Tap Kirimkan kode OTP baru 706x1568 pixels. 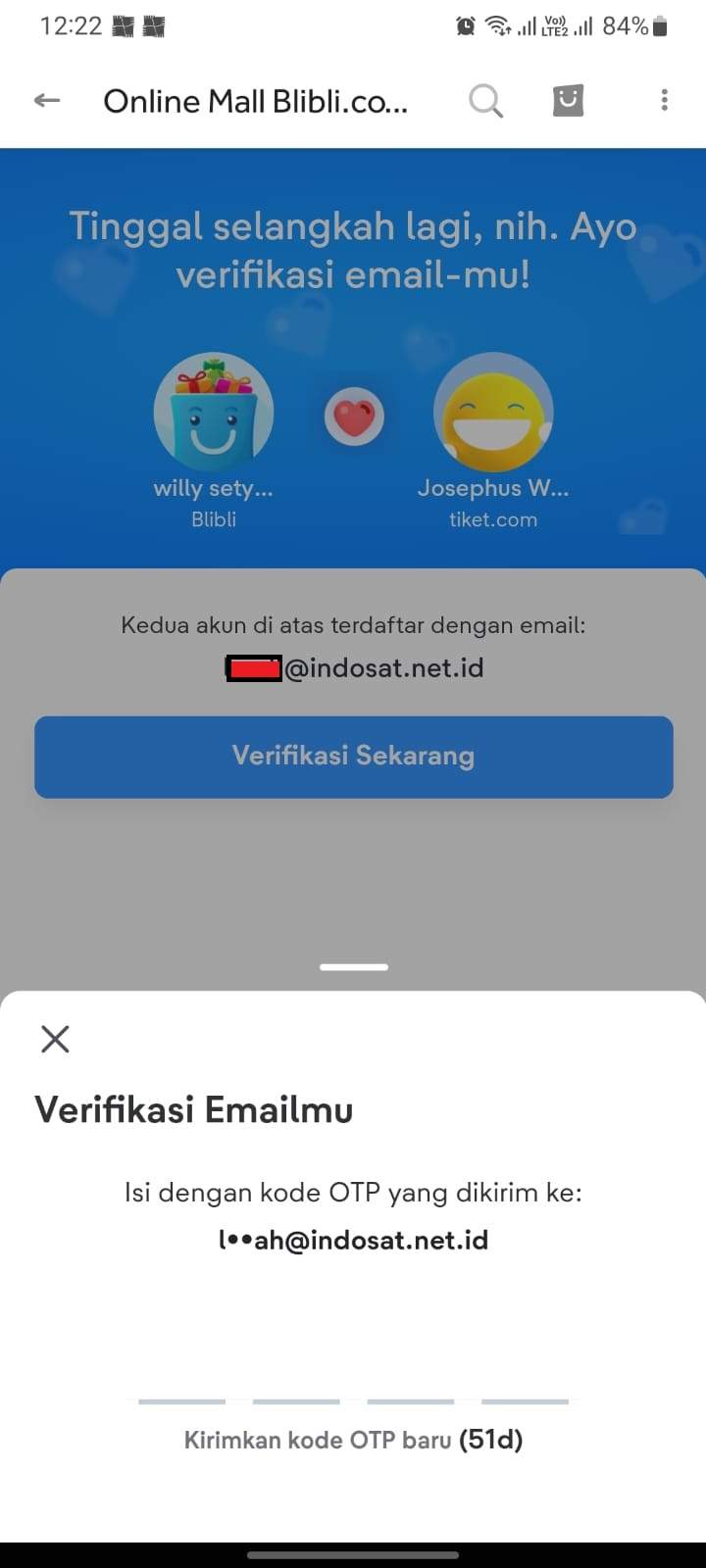click(x=318, y=1440)
